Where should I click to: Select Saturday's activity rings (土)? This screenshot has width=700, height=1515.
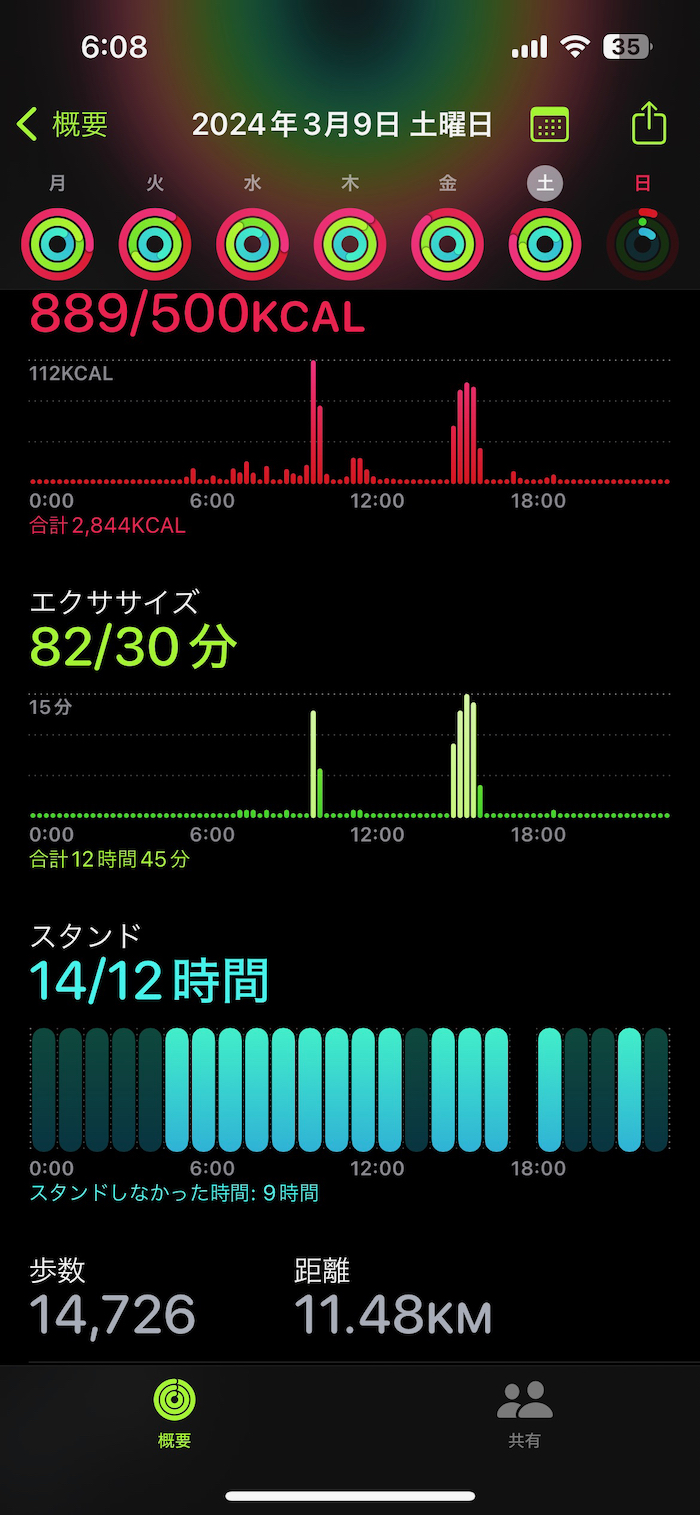point(545,243)
